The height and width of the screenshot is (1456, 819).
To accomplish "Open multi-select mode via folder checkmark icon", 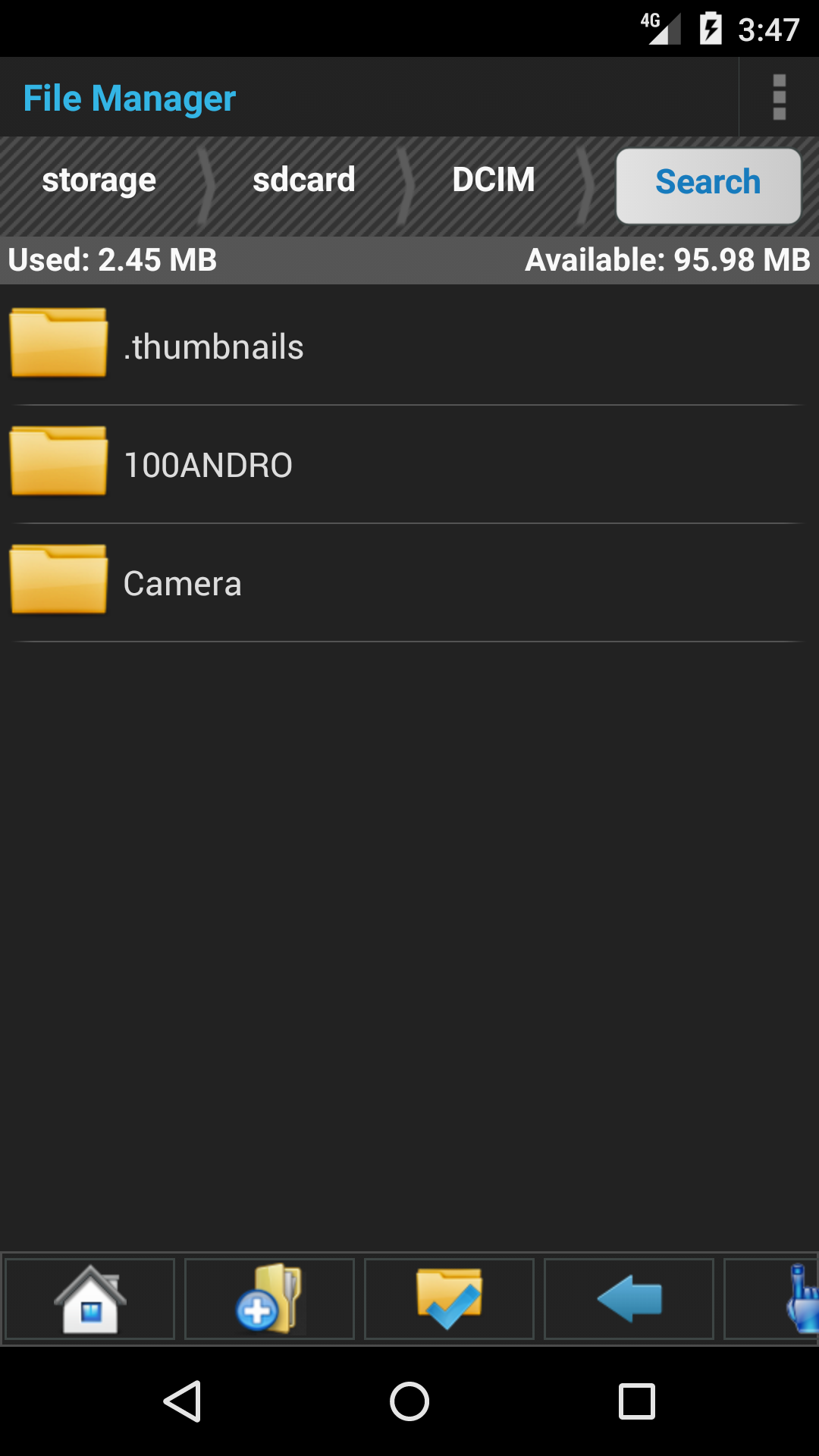I will pos(449,1300).
